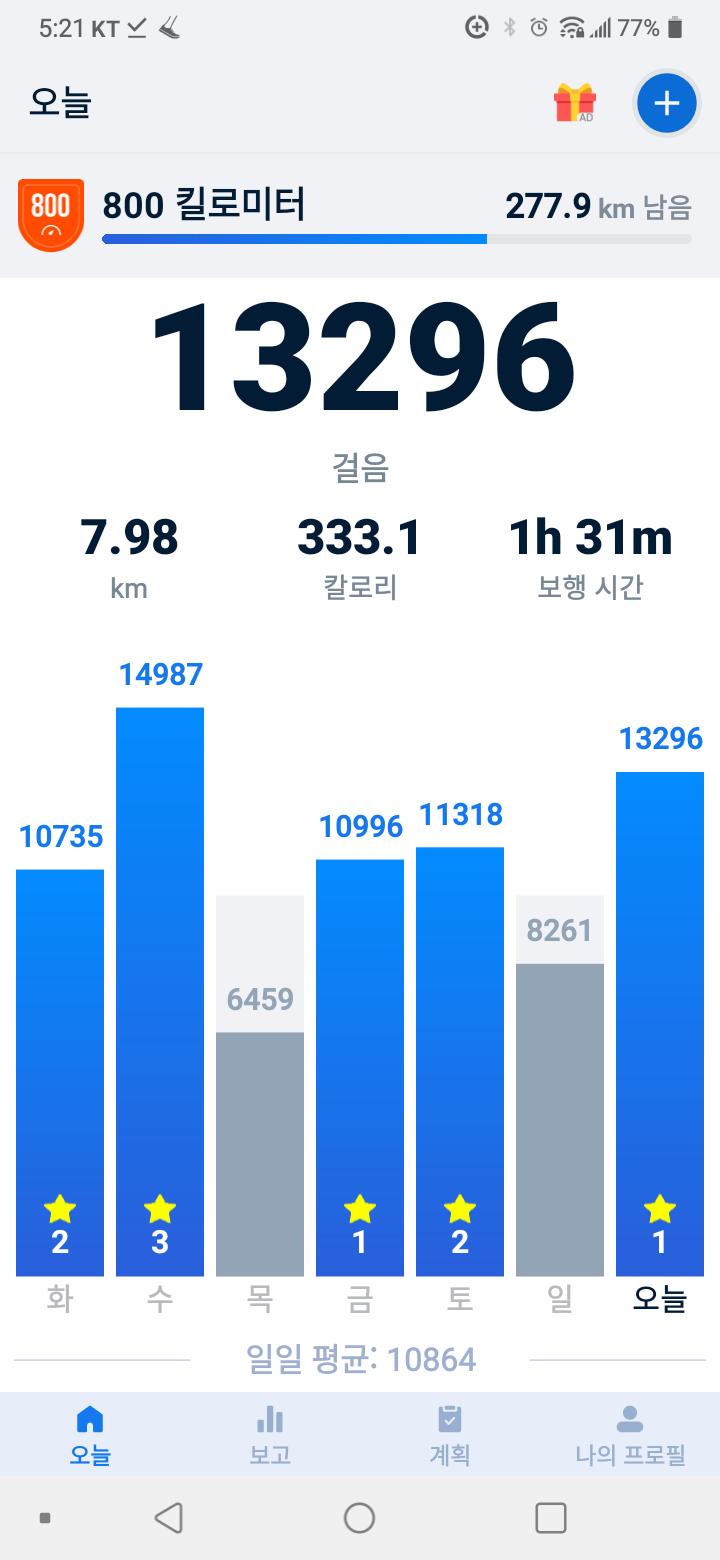Select the 금 bar showing 10996 steps
Screen dimensions: 720x1560
tap(360, 1065)
